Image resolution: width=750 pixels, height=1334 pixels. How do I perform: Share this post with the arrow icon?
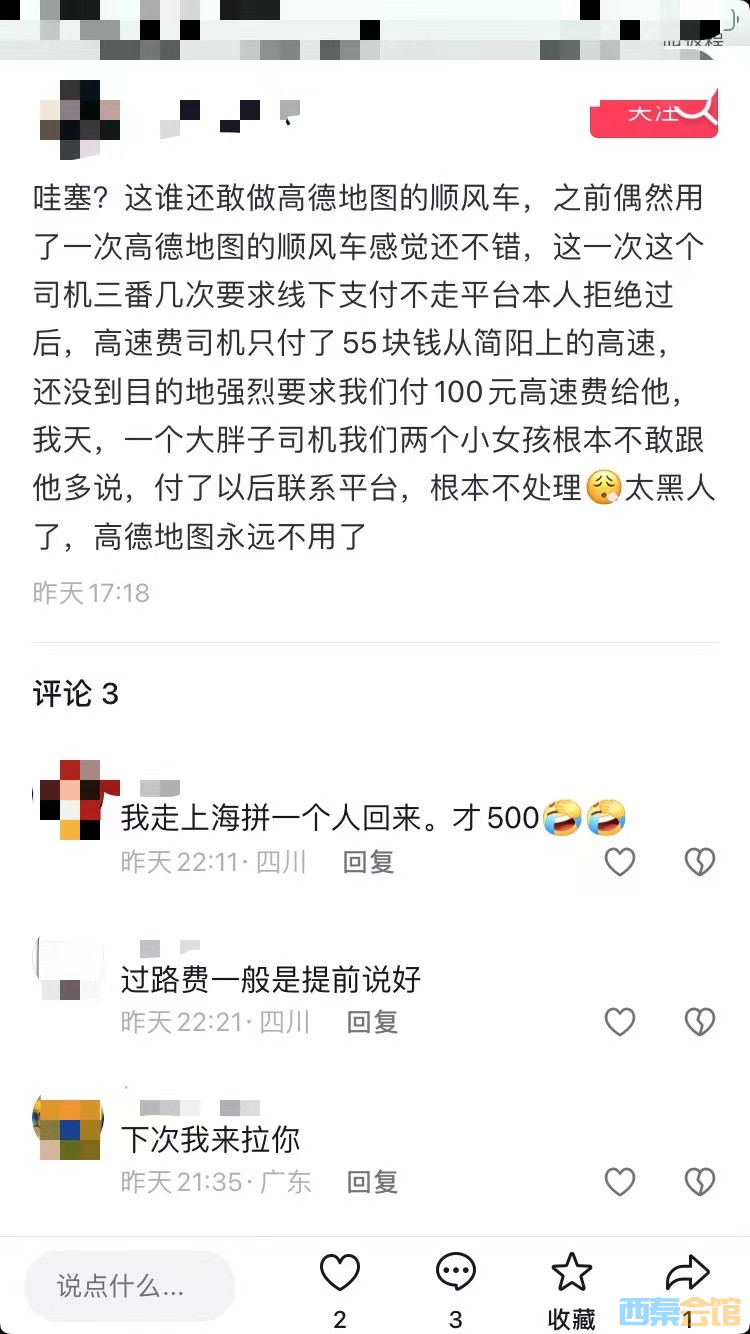pyautogui.click(x=687, y=1273)
